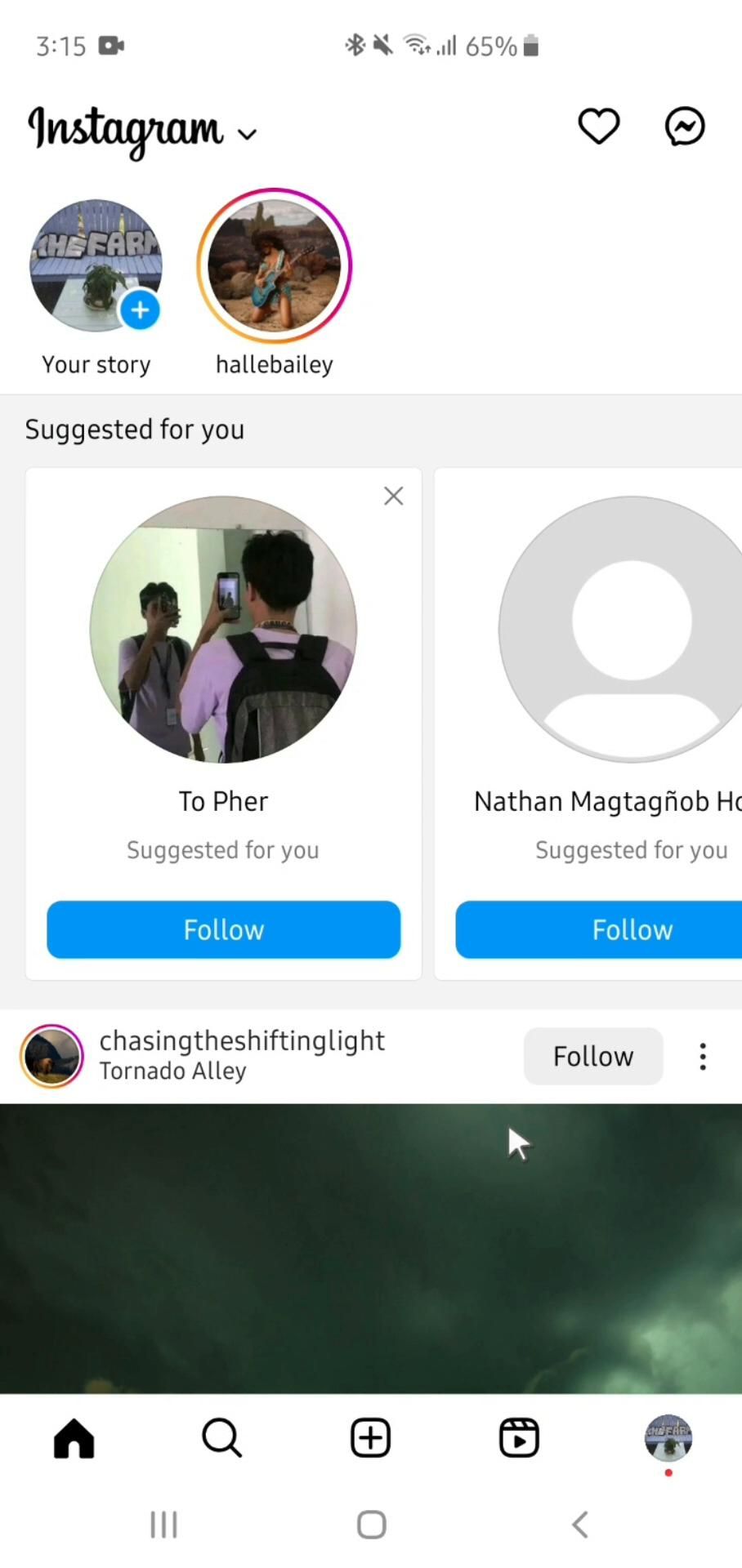Open your profile tab

tap(668, 1438)
